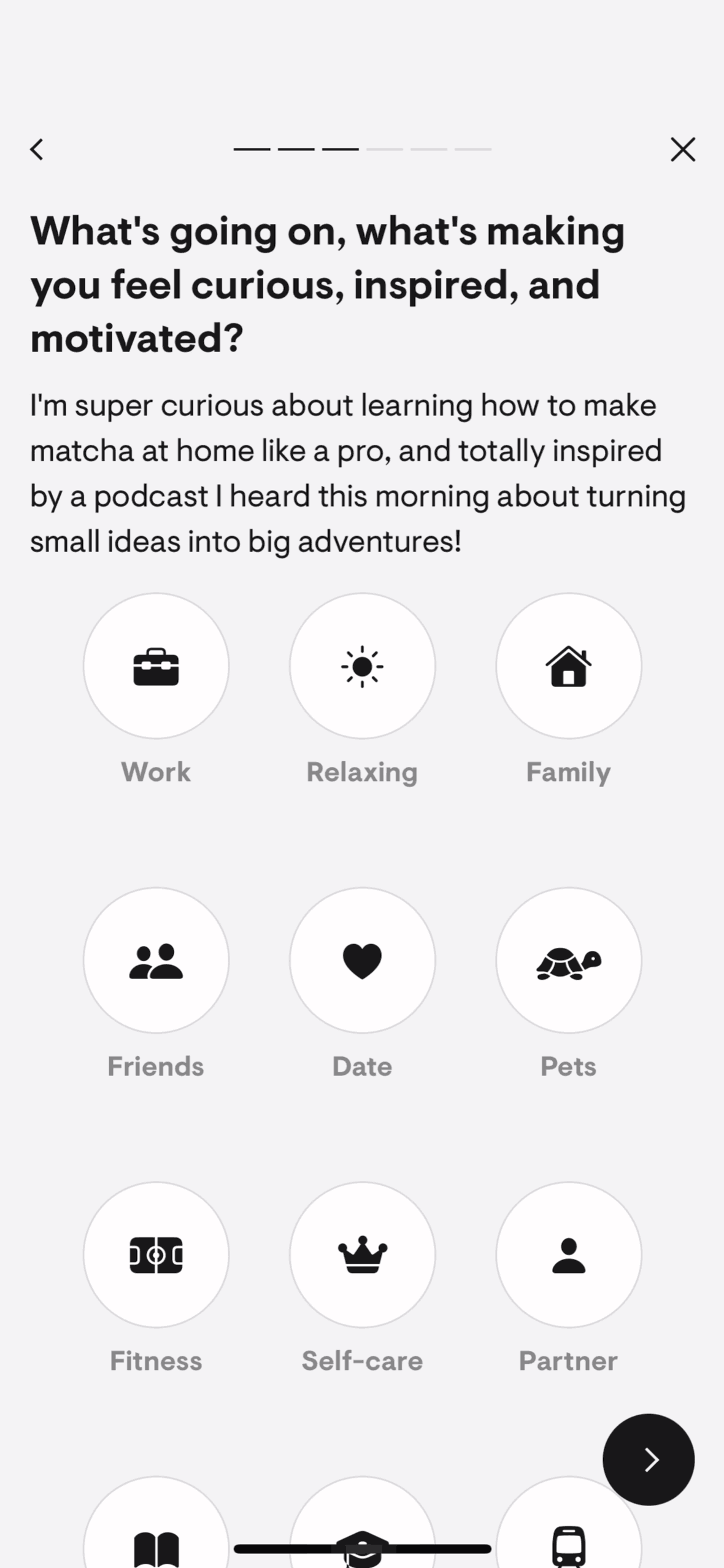Pick Family as a topic
724x1568 pixels.
[x=568, y=666]
